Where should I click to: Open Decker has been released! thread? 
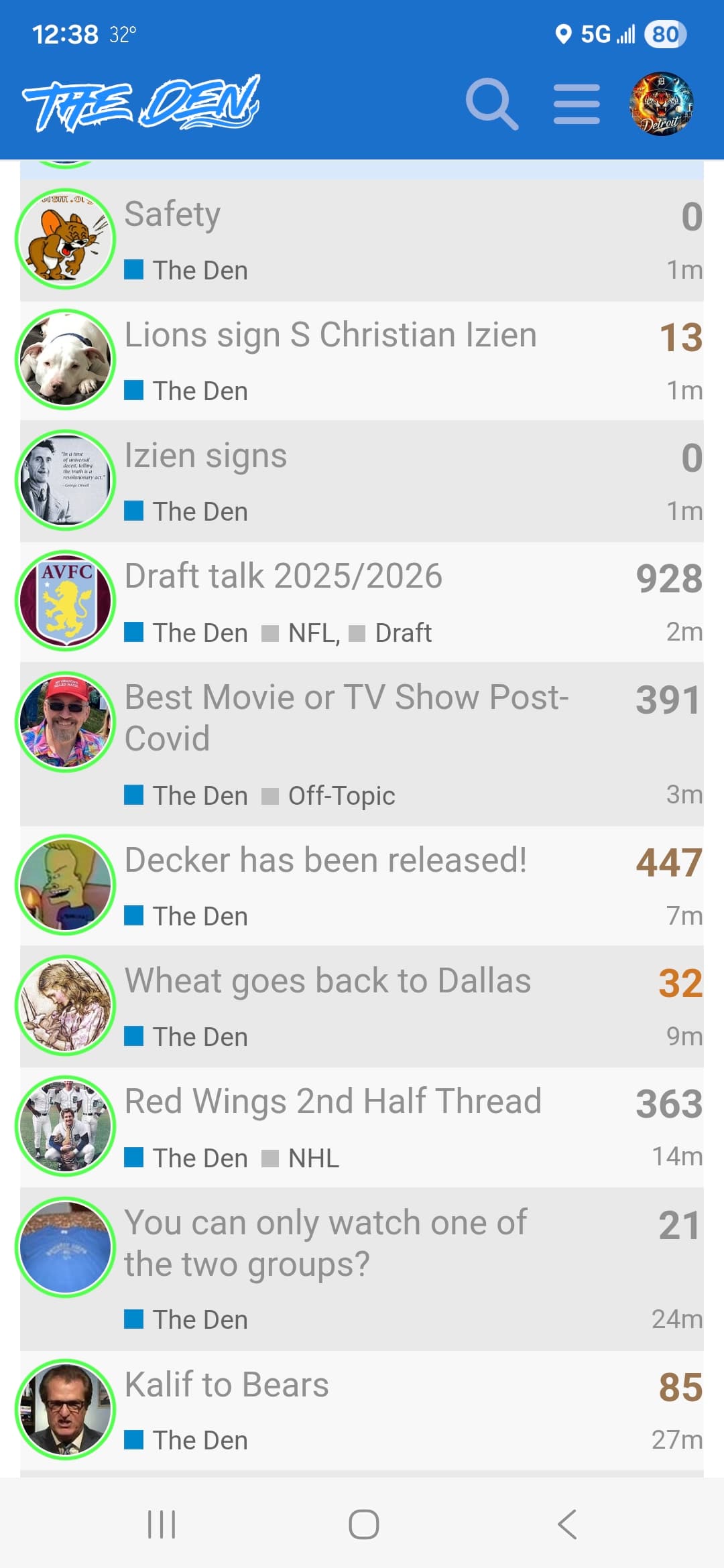(x=326, y=860)
